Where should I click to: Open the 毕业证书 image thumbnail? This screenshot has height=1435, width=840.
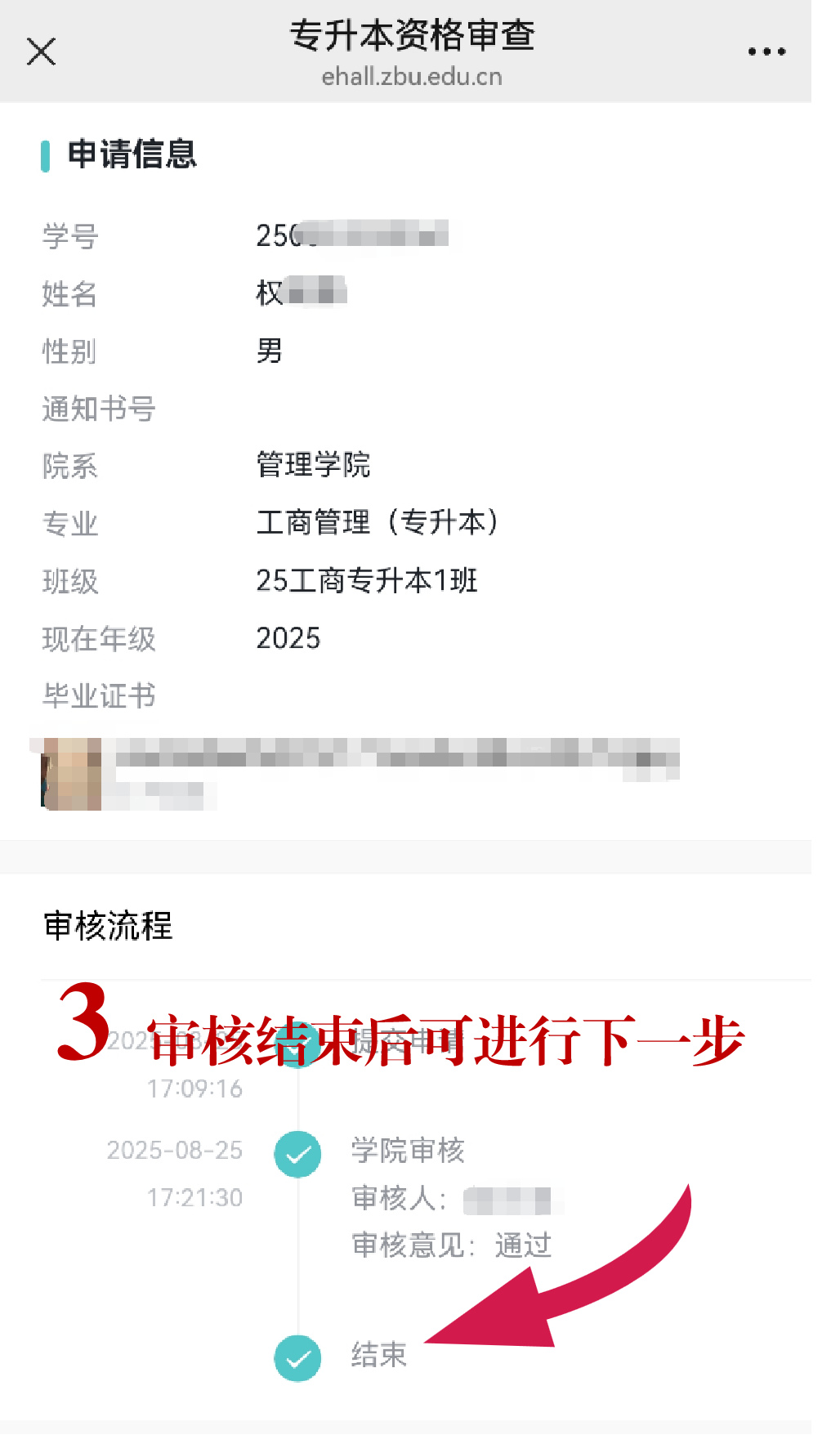point(72,773)
